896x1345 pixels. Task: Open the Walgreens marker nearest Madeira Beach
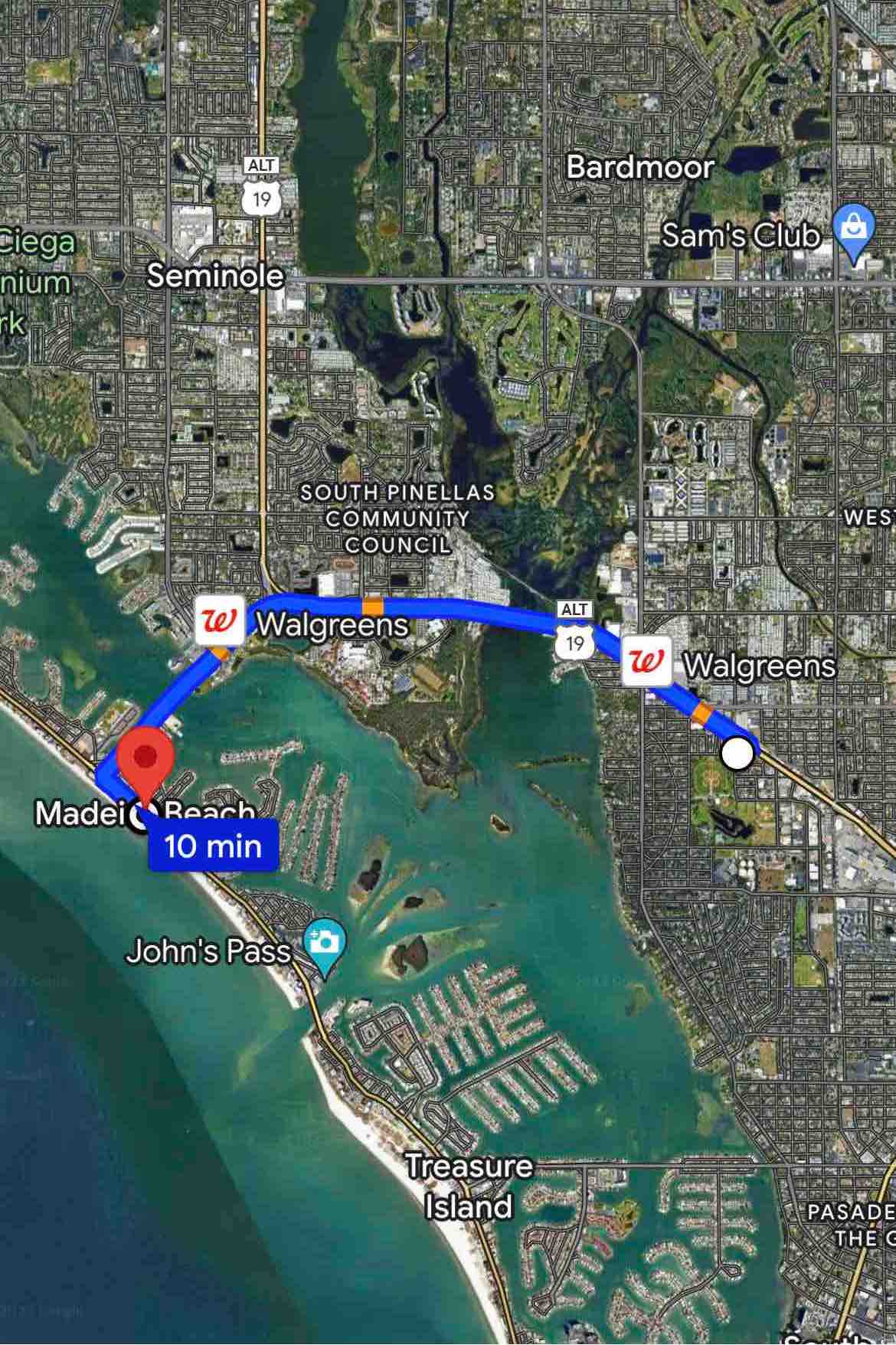221,621
